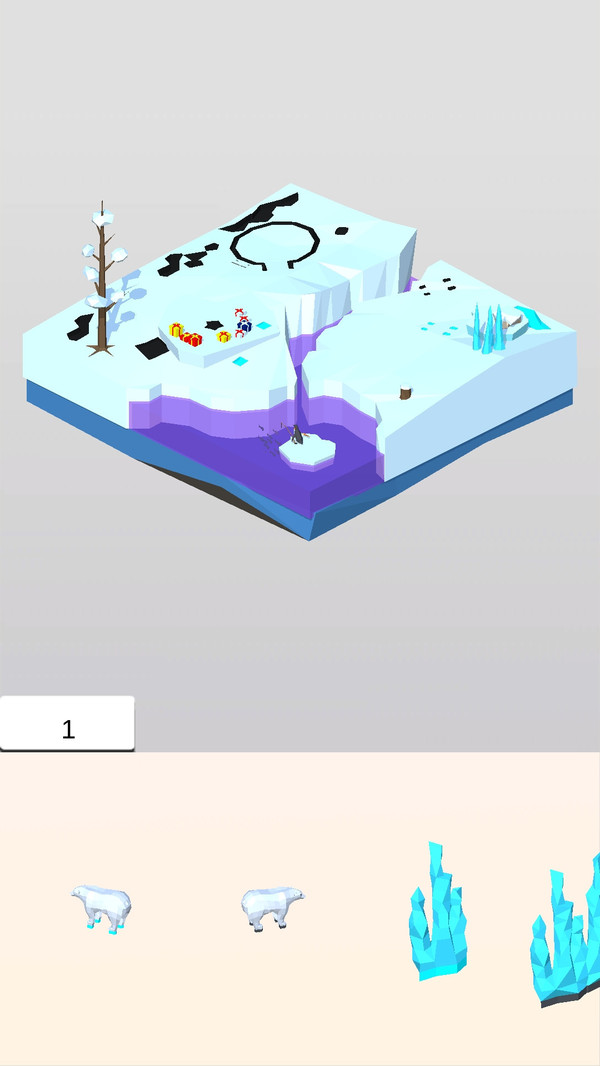
Task: Select the polar bear with gray paws
Action: click(272, 907)
